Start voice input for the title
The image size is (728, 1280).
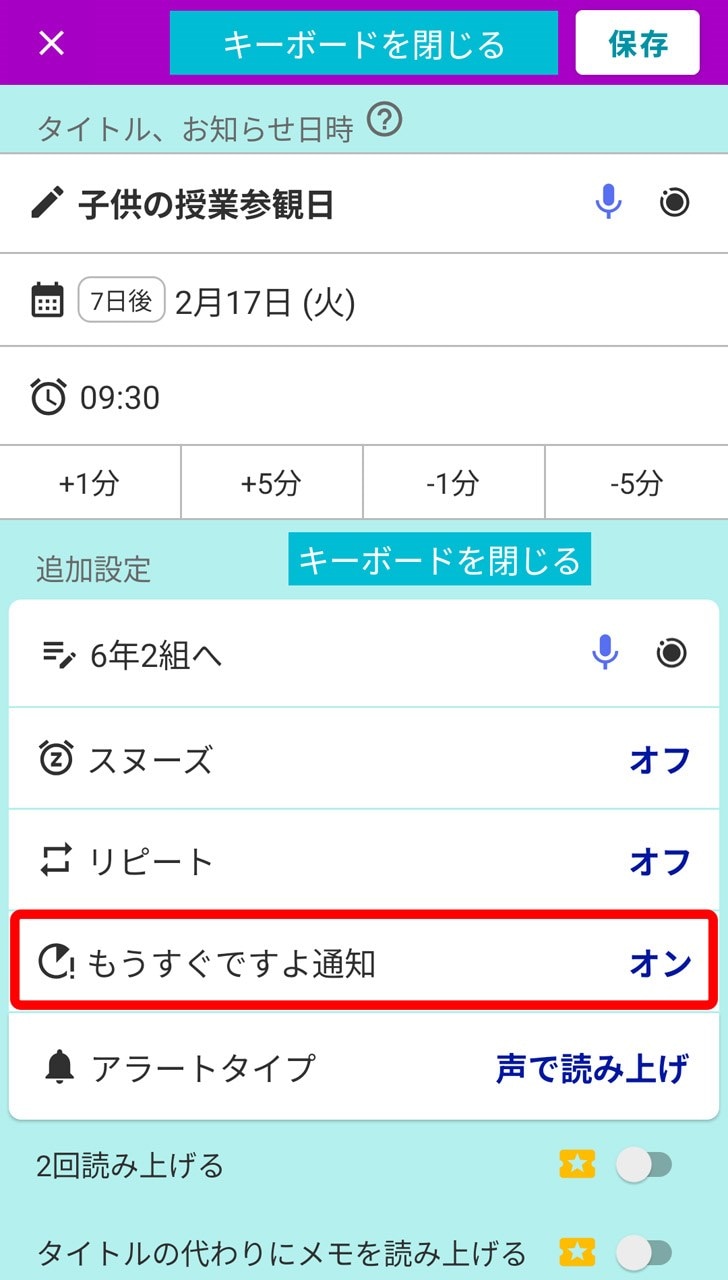[x=608, y=203]
